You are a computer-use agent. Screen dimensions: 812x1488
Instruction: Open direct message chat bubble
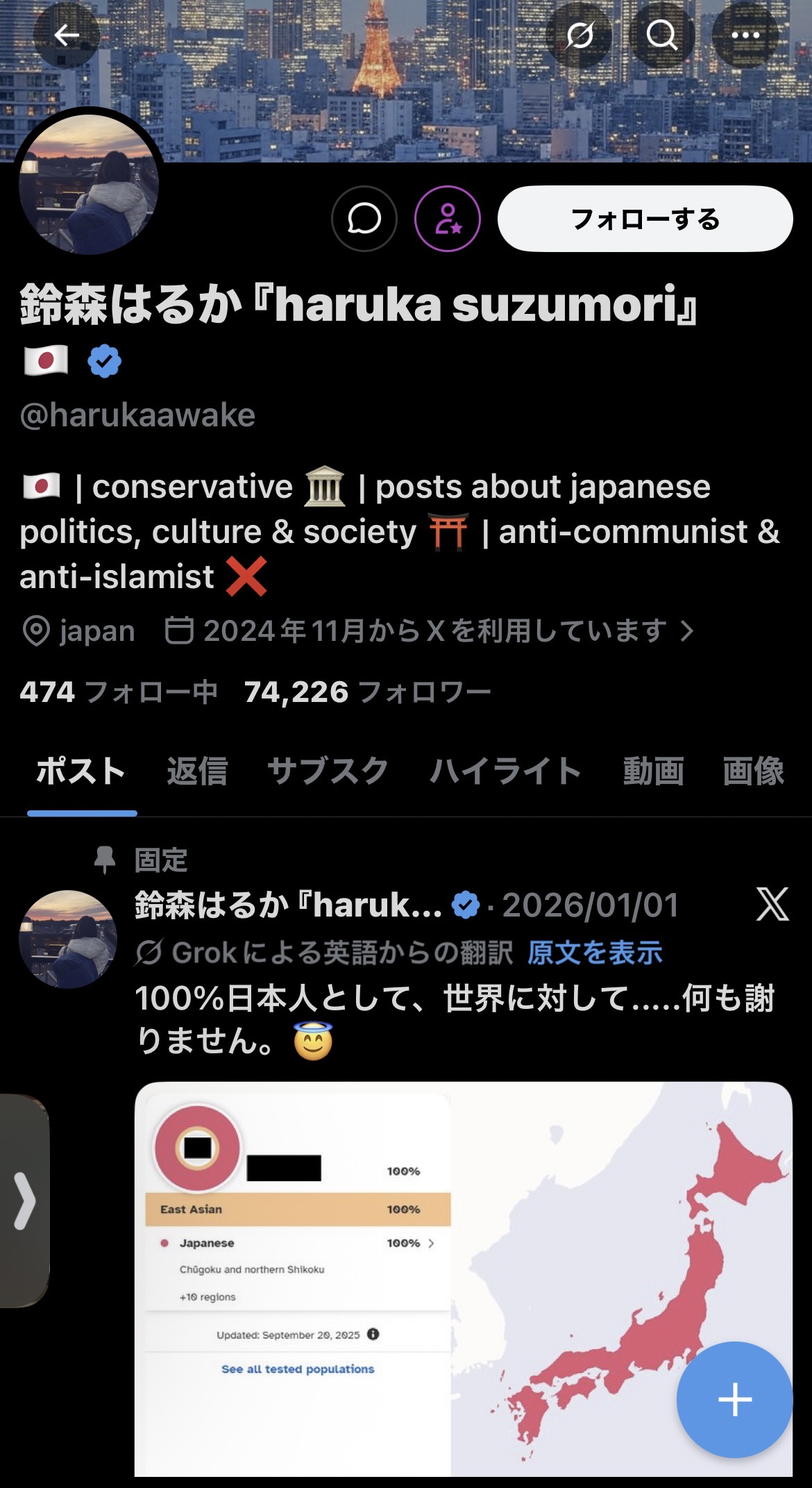click(x=364, y=219)
